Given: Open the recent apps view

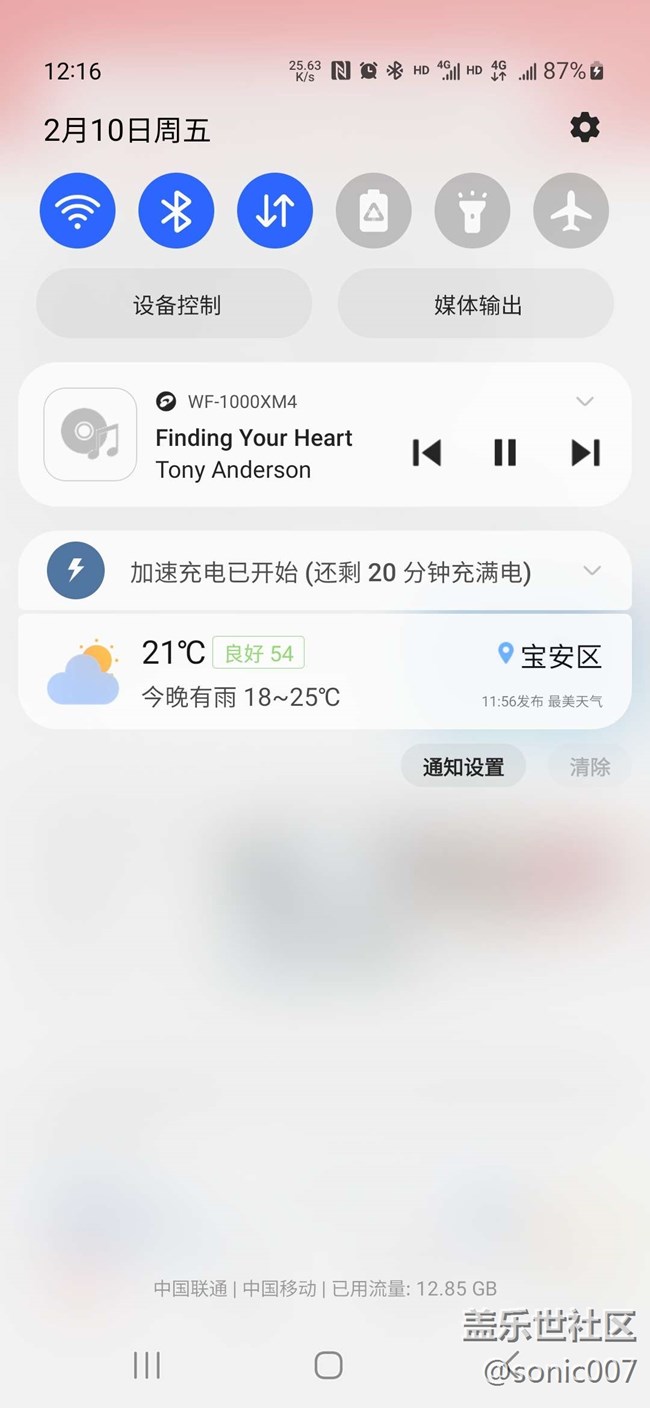Looking at the screenshot, I should [147, 1365].
